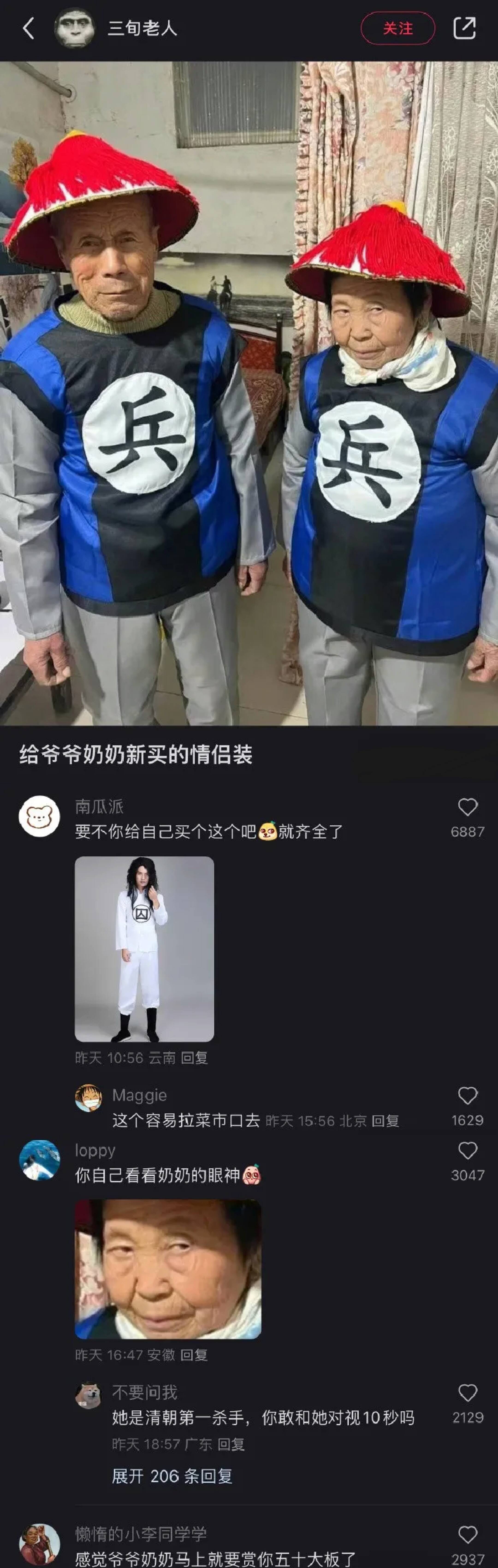View the image in 南瓜派's comment
Image resolution: width=498 pixels, height=1568 pixels.
(144, 949)
